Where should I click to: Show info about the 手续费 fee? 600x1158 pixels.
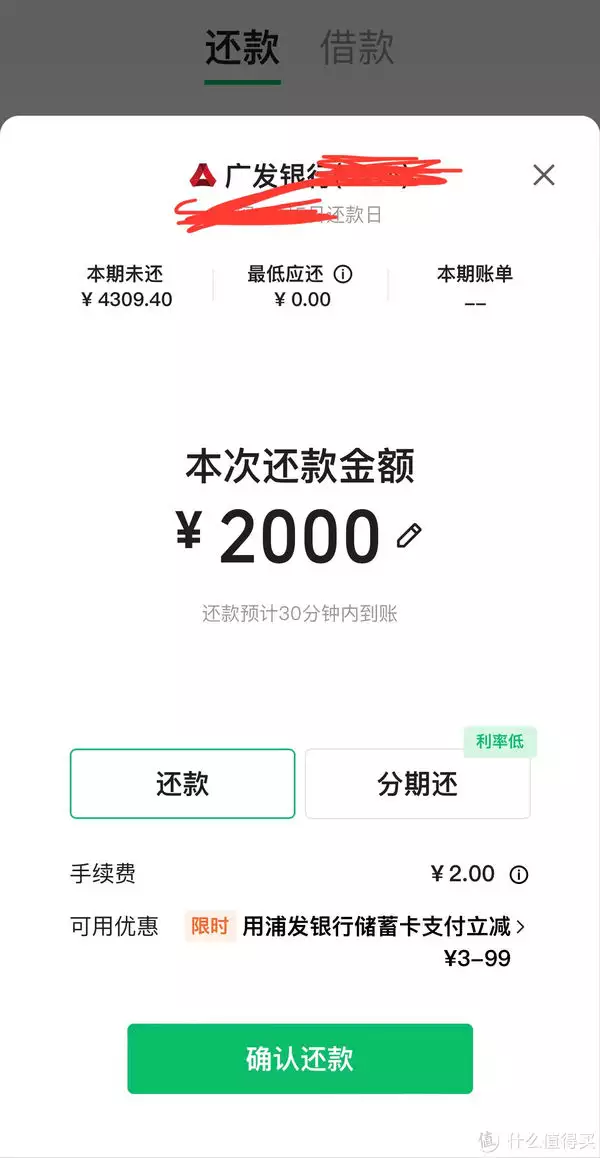click(x=519, y=875)
